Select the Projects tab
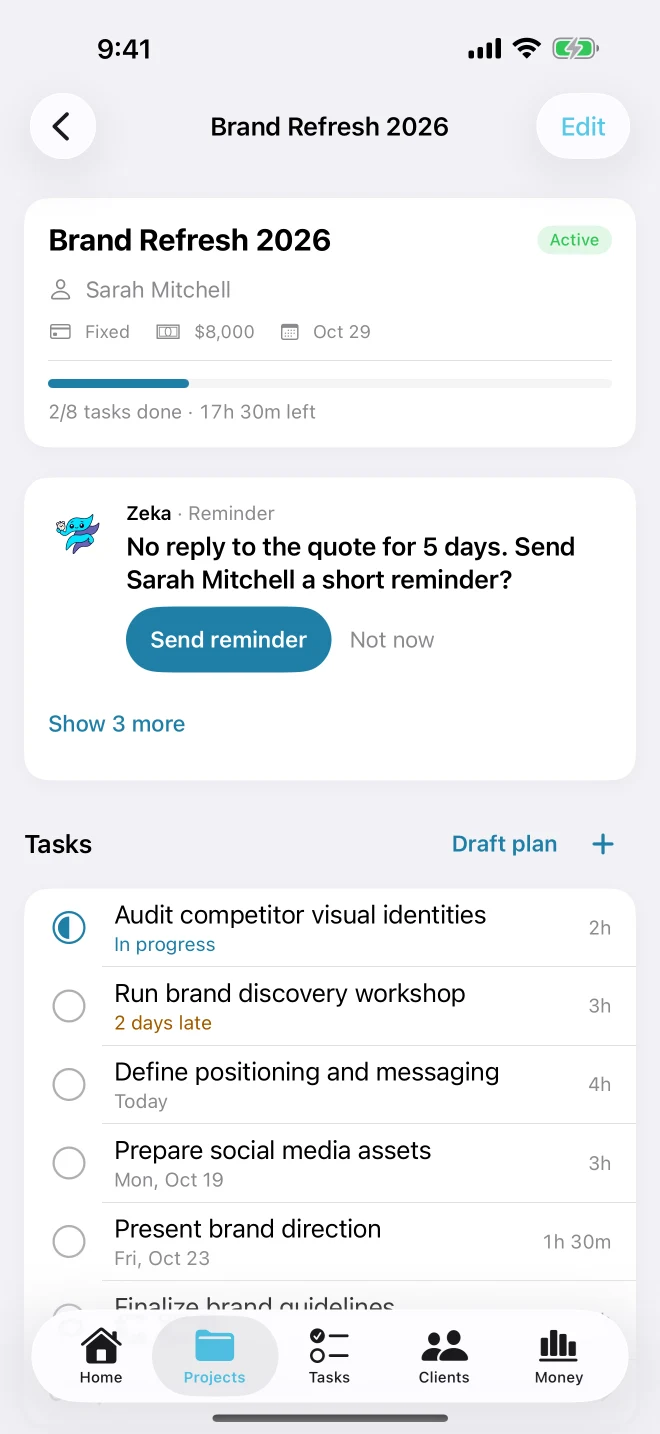660x1434 pixels. click(x=215, y=1356)
